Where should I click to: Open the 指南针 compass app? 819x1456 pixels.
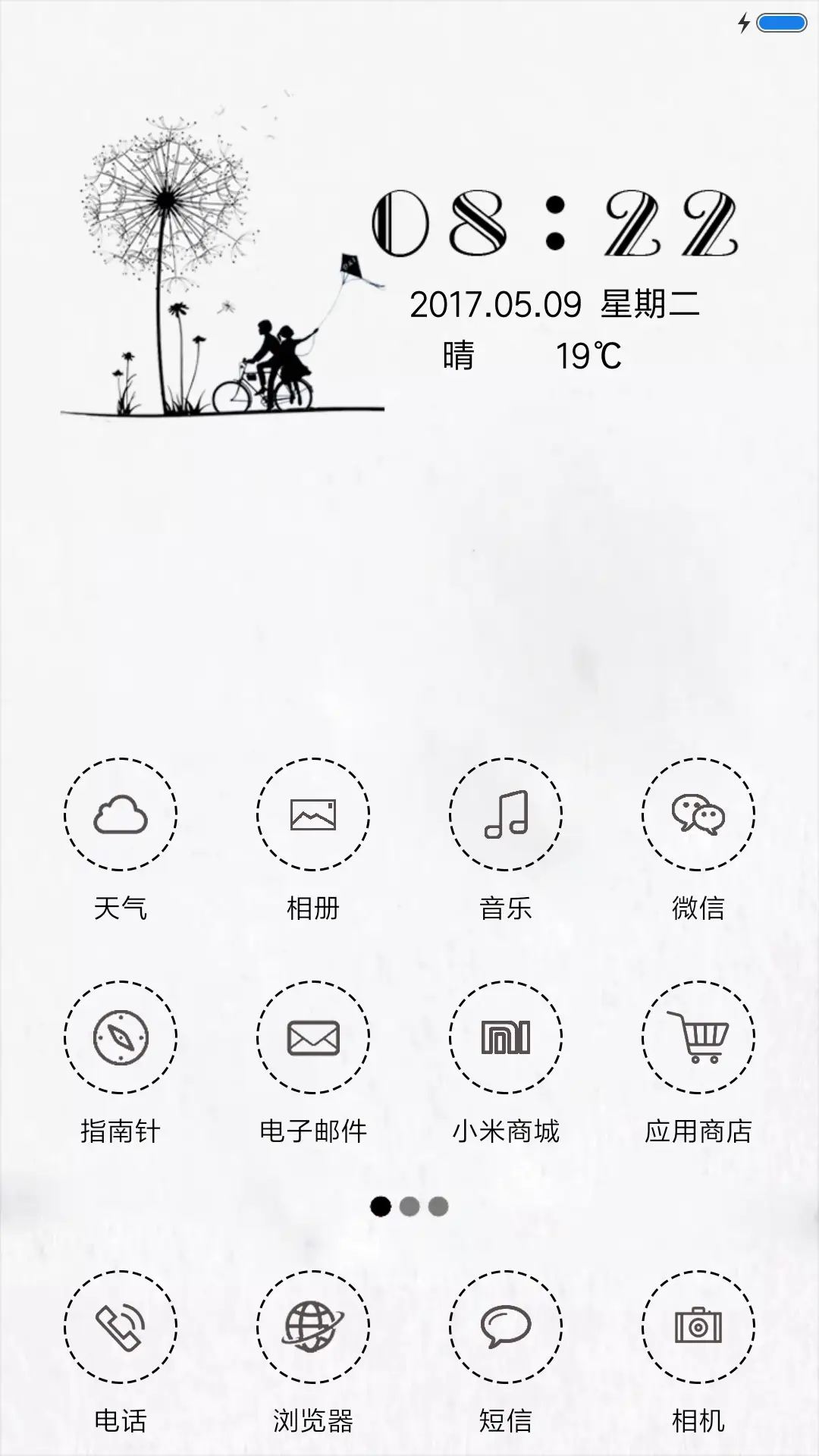coord(120,1037)
